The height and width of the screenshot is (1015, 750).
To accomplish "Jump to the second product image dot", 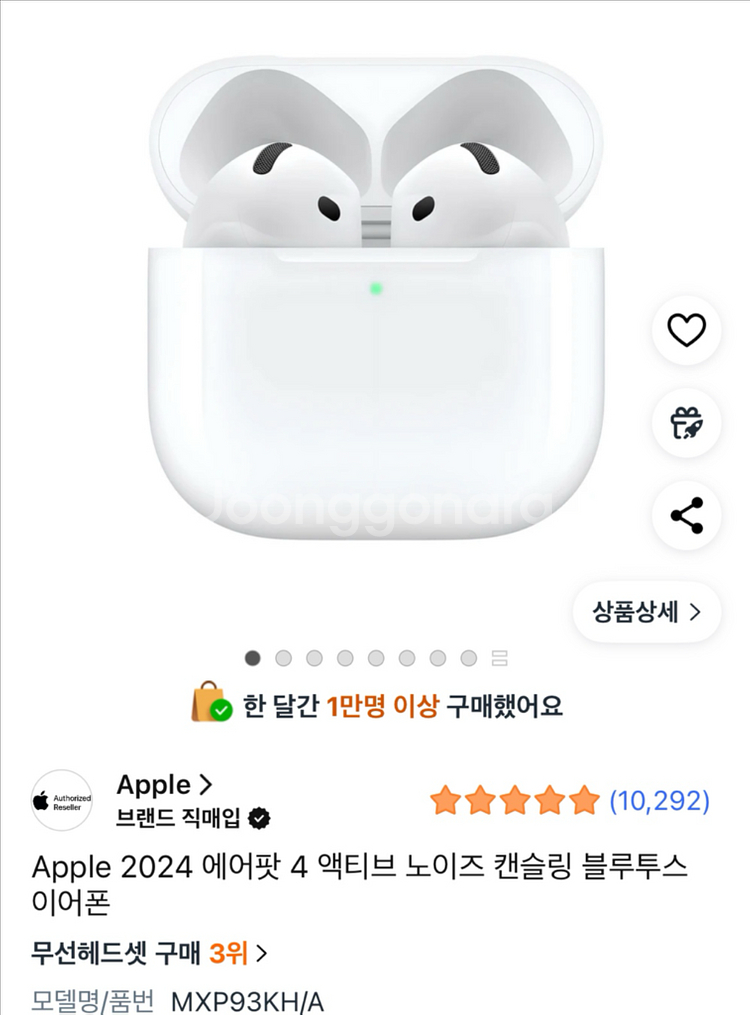I will pyautogui.click(x=284, y=658).
